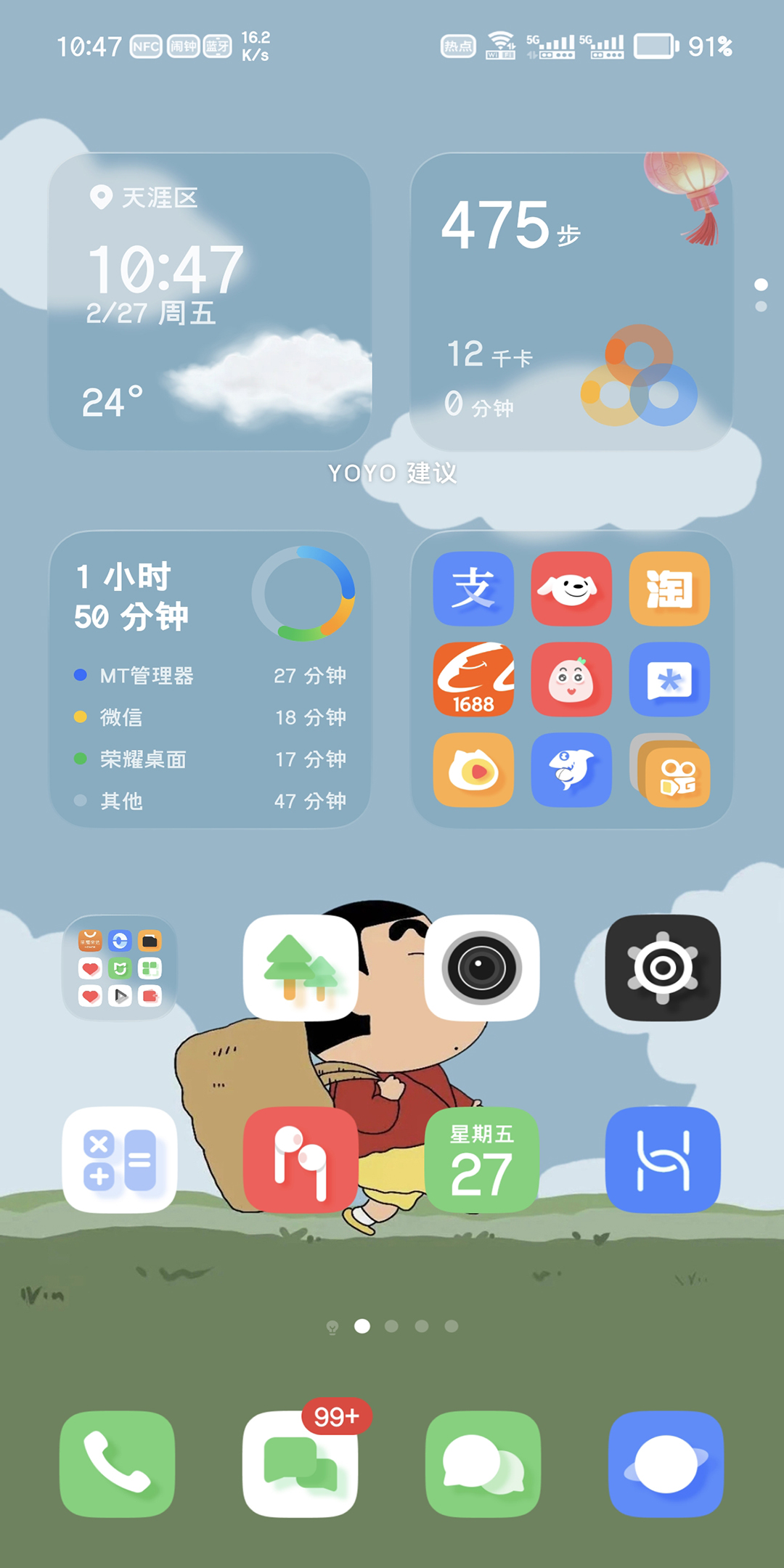This screenshot has width=784, height=1568.
Task: Open the screen time usage widget
Action: coord(210,679)
